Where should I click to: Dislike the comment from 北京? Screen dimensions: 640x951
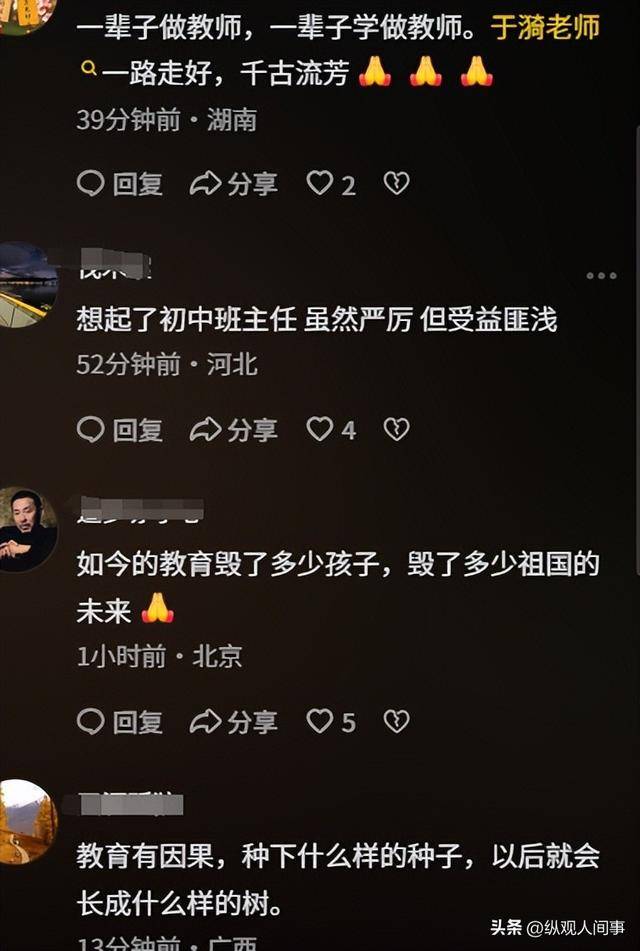[x=397, y=722]
